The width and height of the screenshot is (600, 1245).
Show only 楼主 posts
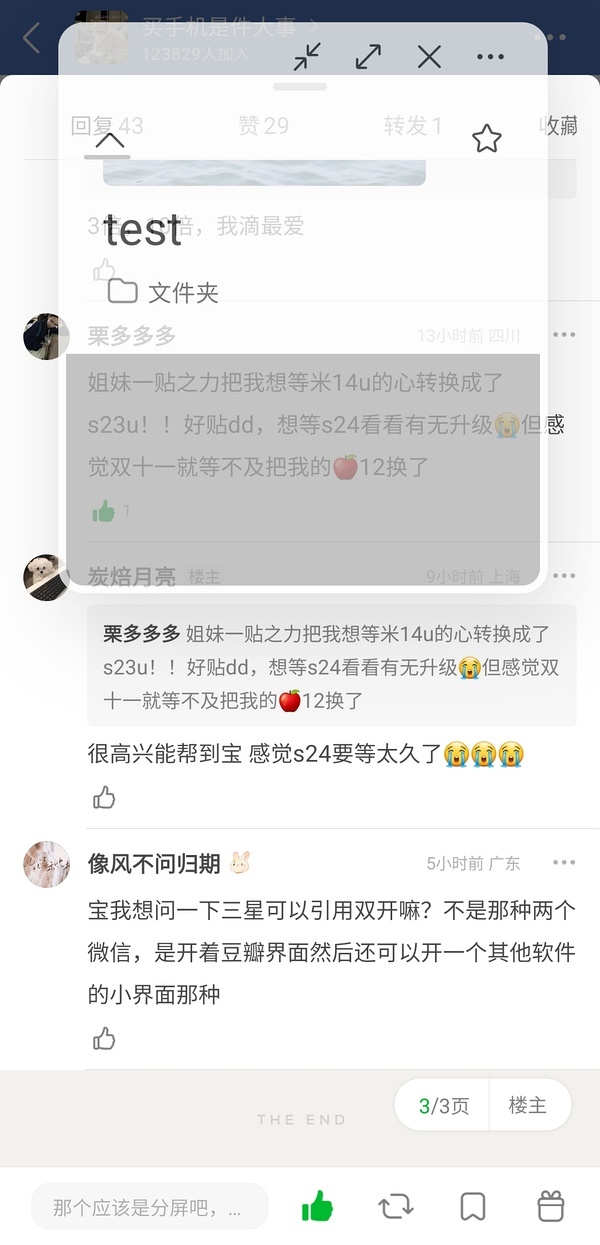pyautogui.click(x=528, y=1105)
